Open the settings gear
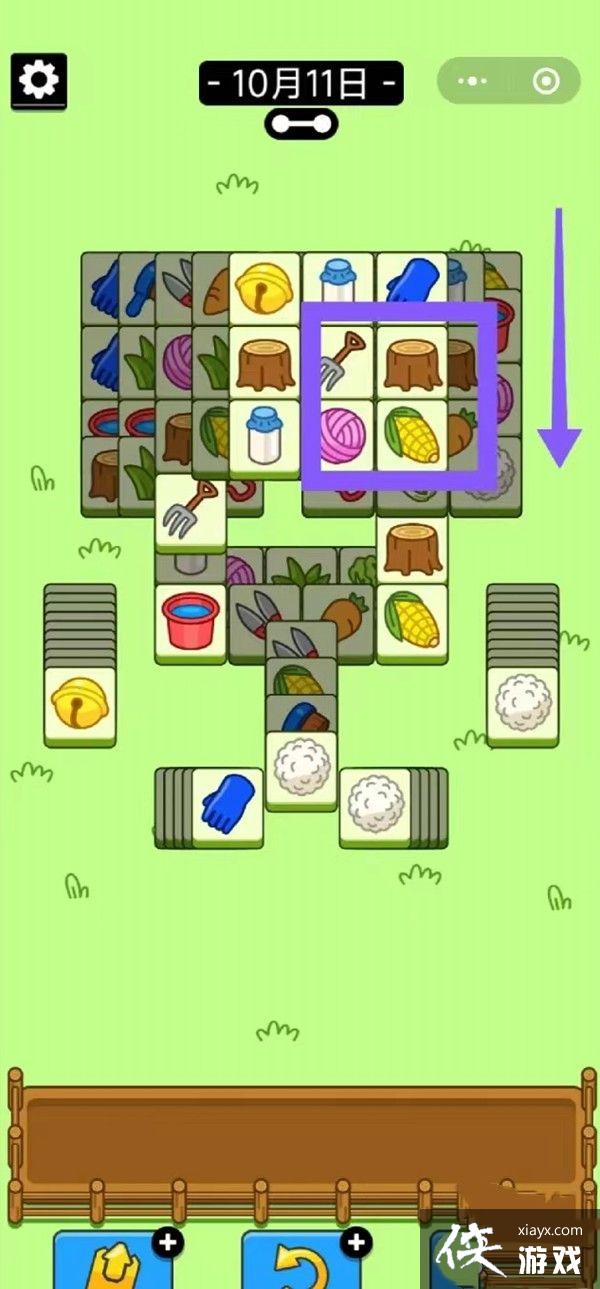This screenshot has height=1289, width=600. pos(39,80)
